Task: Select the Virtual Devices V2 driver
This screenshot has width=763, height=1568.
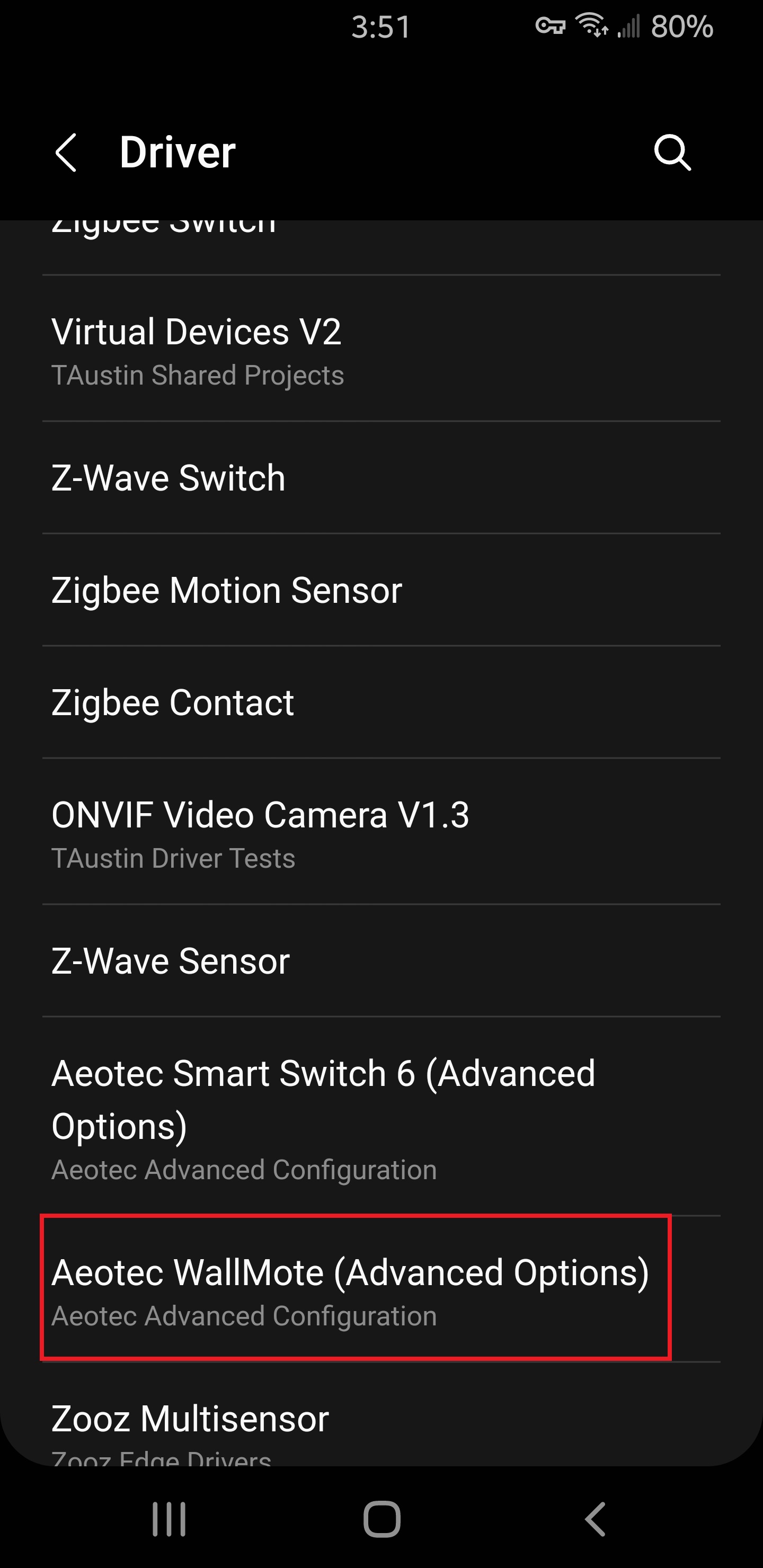Action: (381, 349)
